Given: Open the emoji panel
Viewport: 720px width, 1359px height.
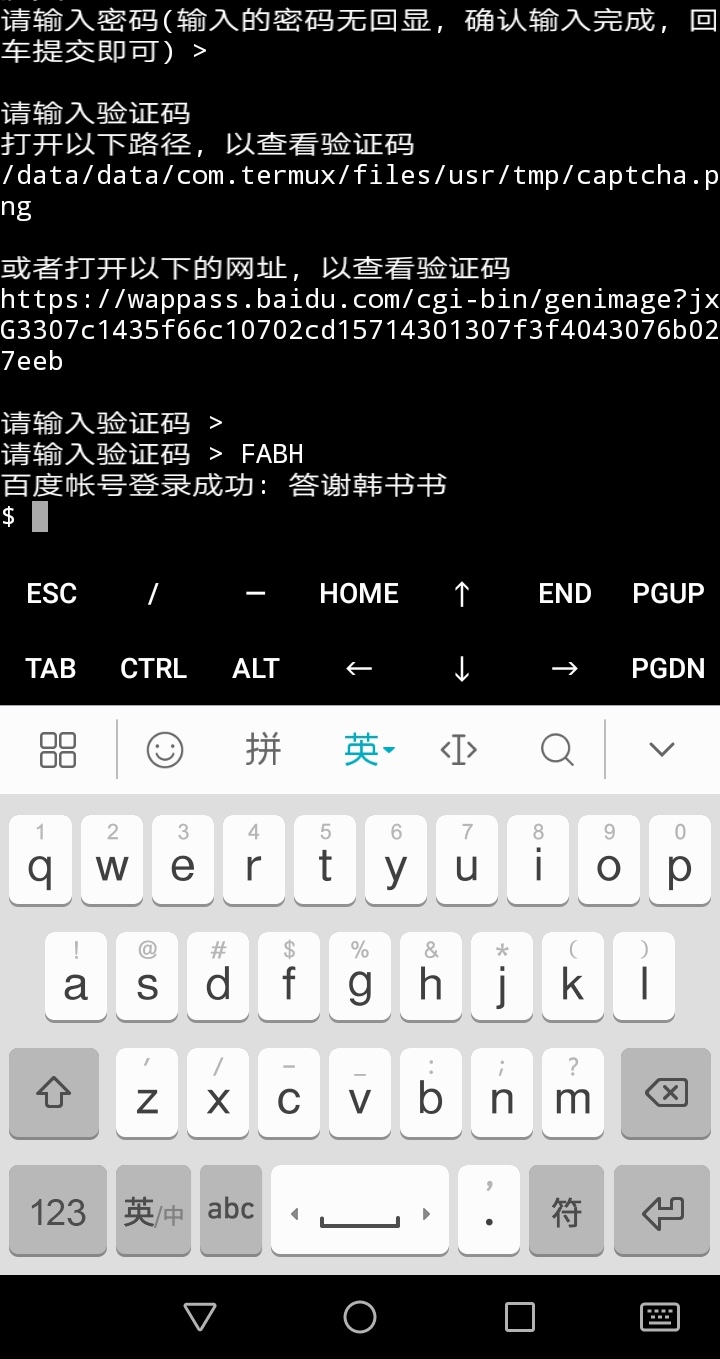Looking at the screenshot, I should tap(165, 749).
